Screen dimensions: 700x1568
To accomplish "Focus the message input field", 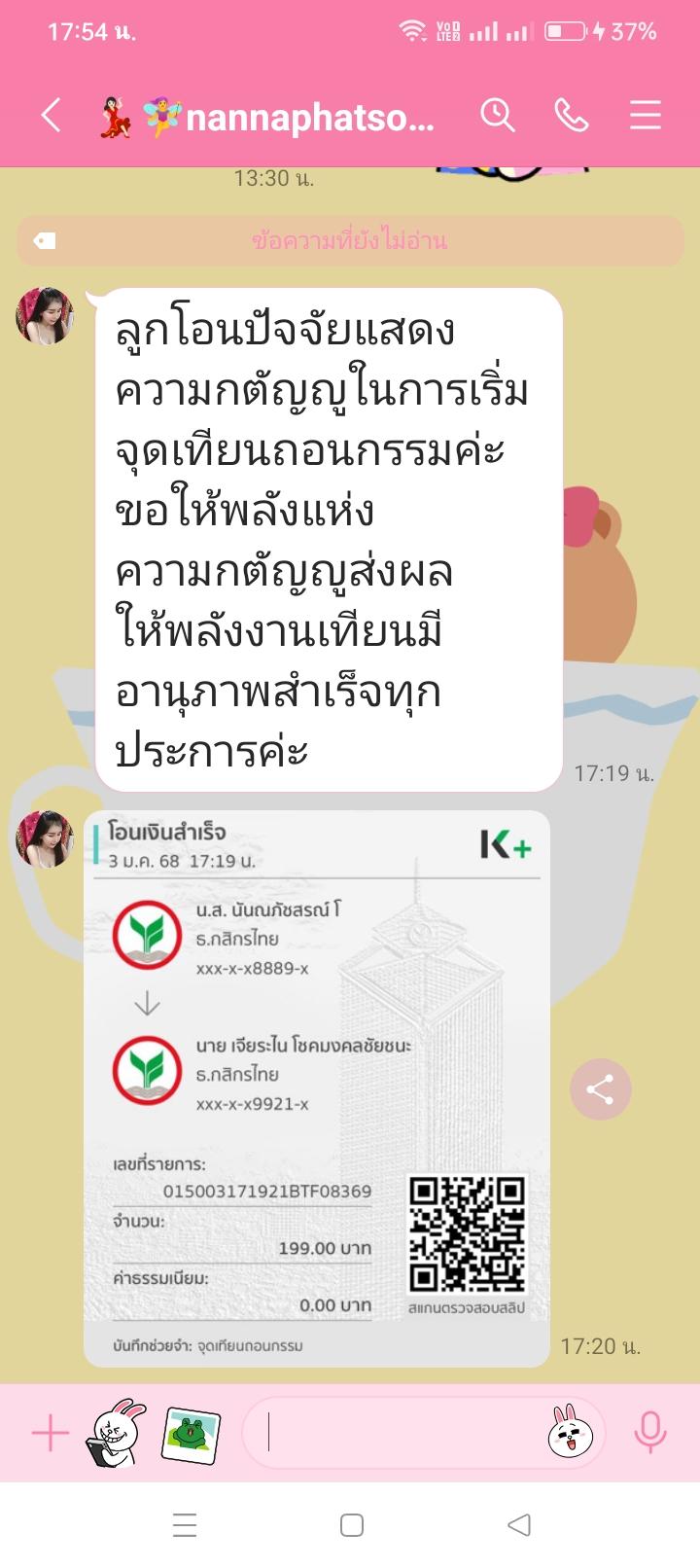I will pos(399,1433).
